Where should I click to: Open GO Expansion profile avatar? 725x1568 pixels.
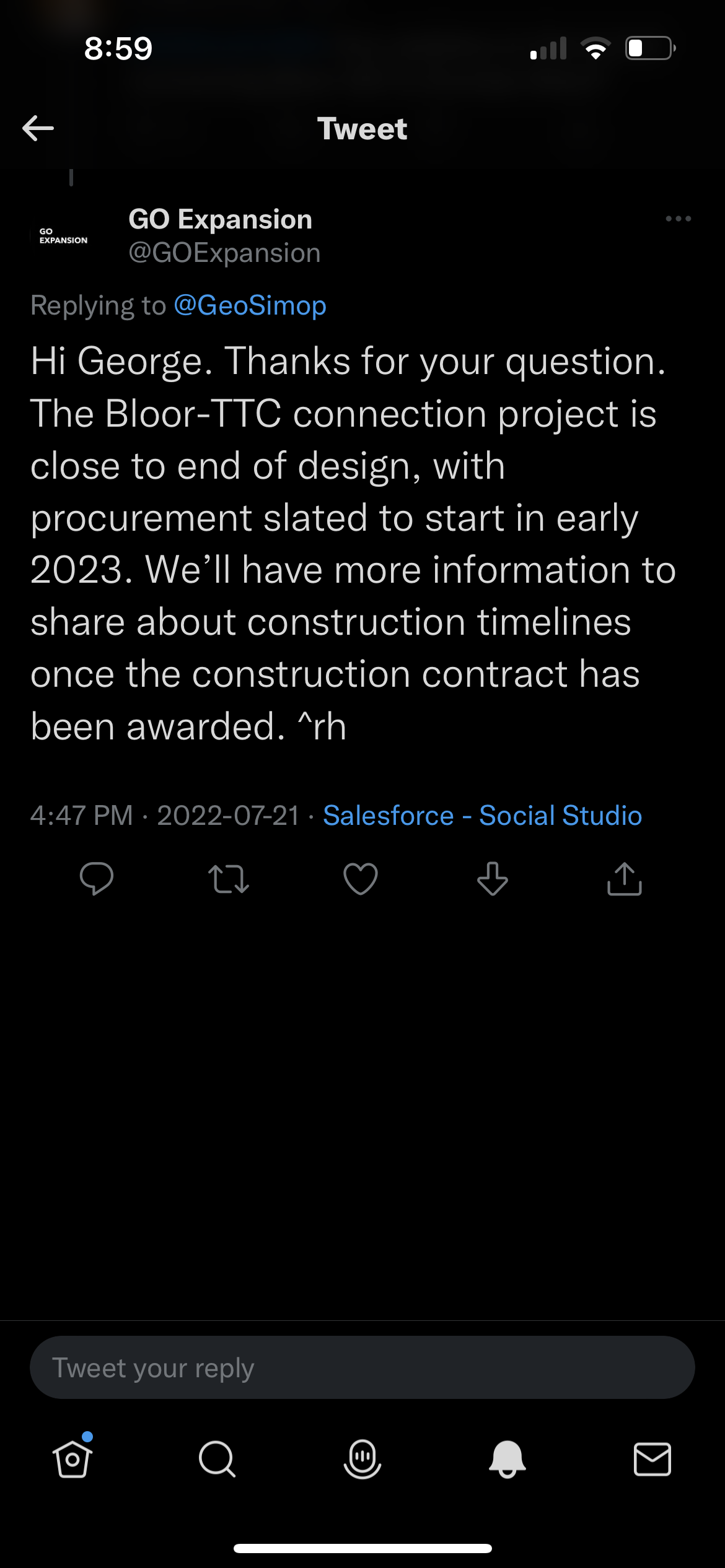[x=63, y=236]
